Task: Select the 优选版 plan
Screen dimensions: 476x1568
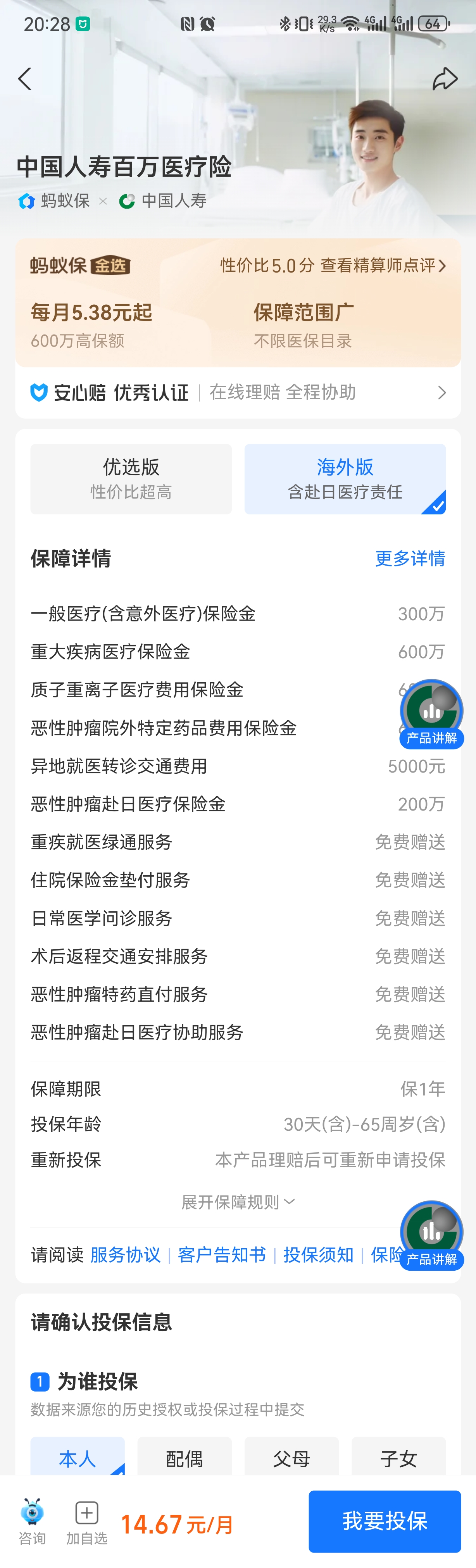Action: click(x=131, y=478)
